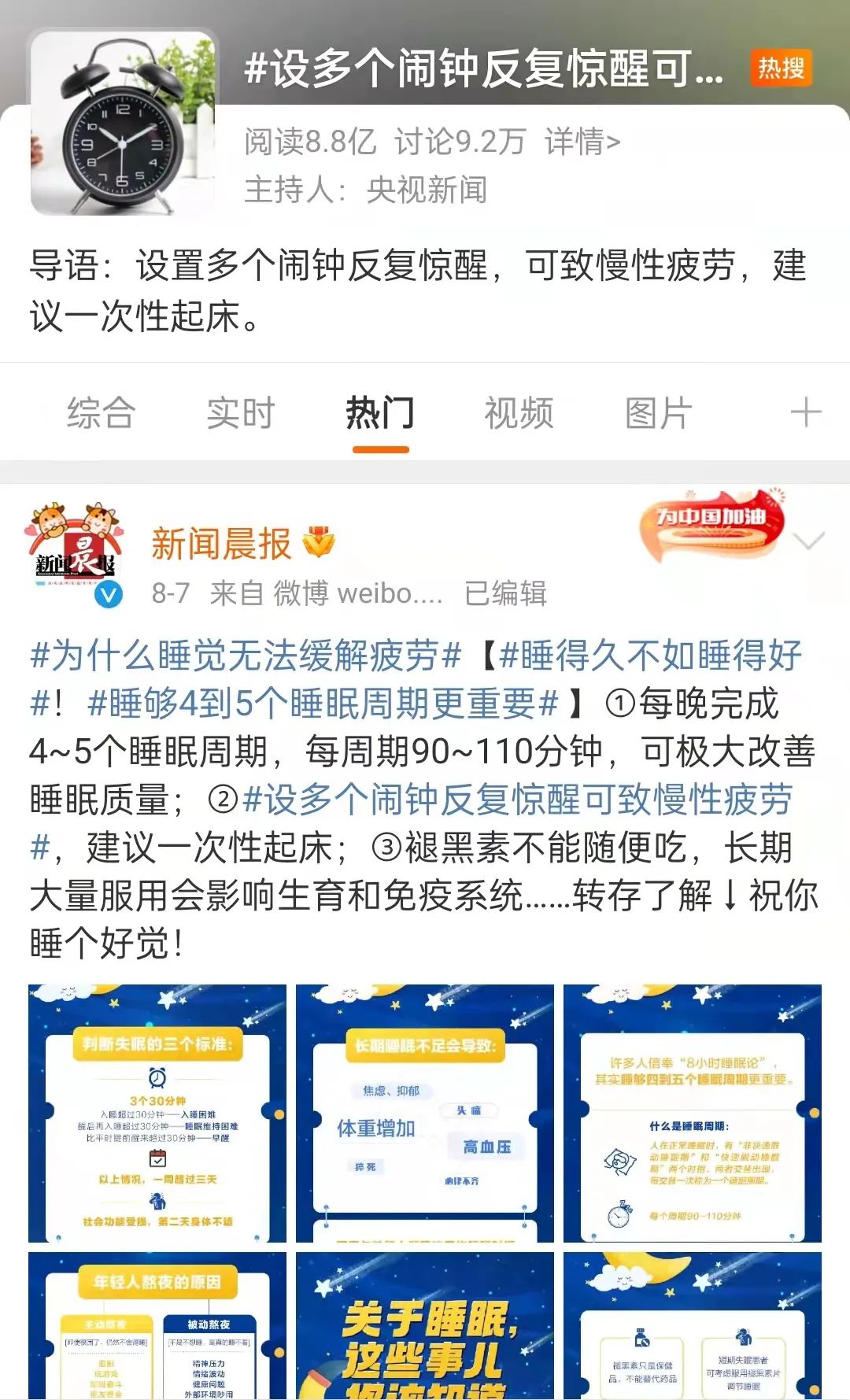Switch to the 实时 tab
Screen dimensions: 850x1400
pos(240,413)
